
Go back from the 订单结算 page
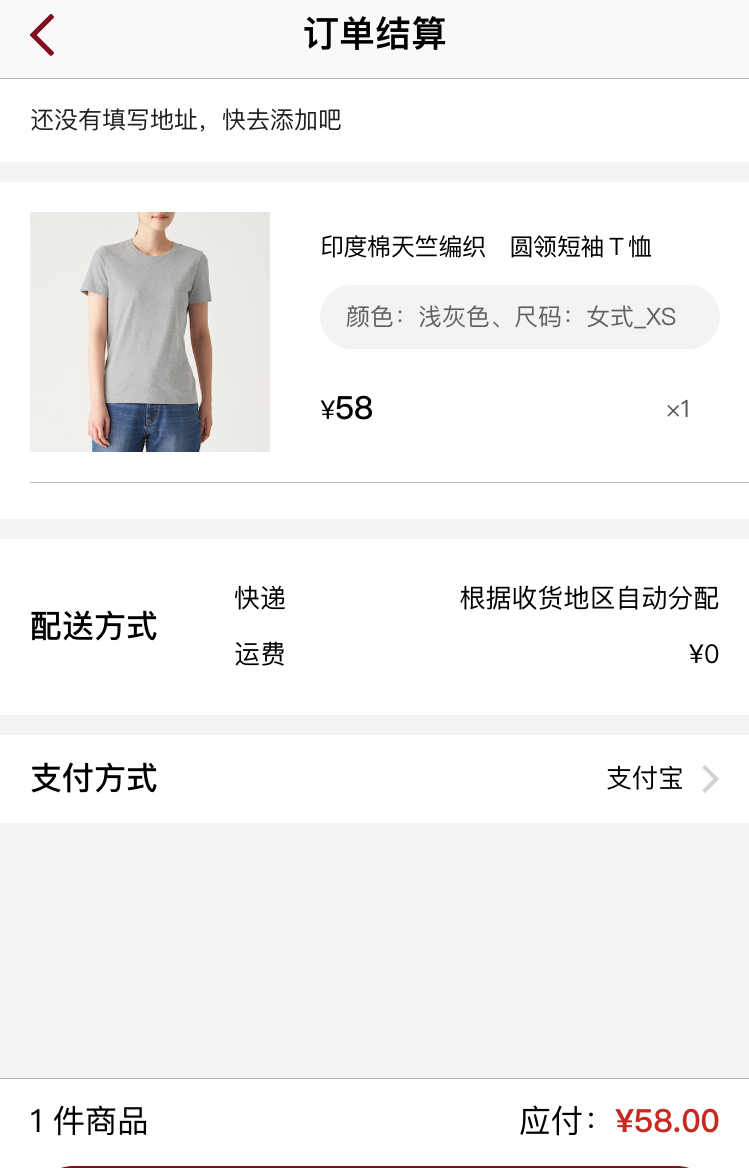click(x=42, y=36)
